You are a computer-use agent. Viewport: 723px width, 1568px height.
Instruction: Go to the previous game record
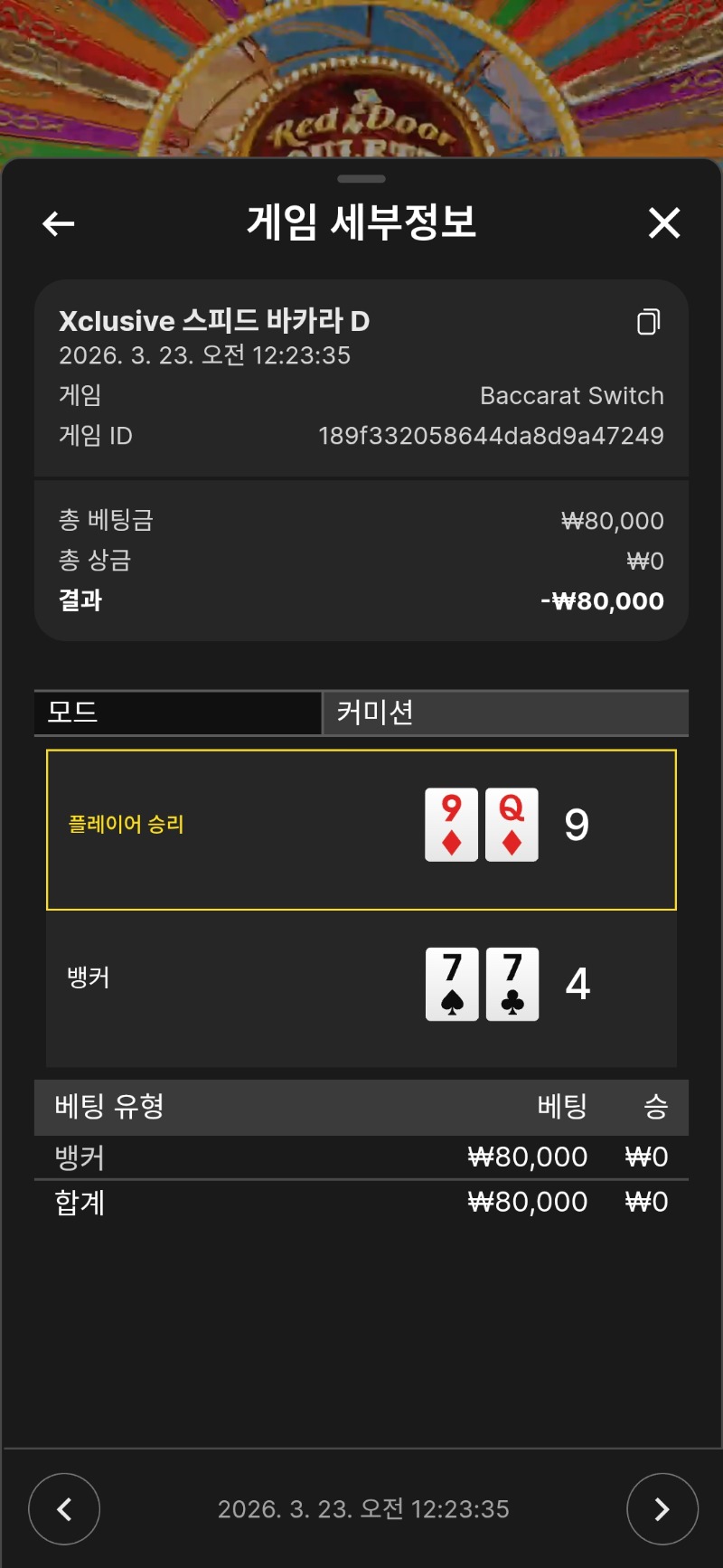(x=64, y=1508)
